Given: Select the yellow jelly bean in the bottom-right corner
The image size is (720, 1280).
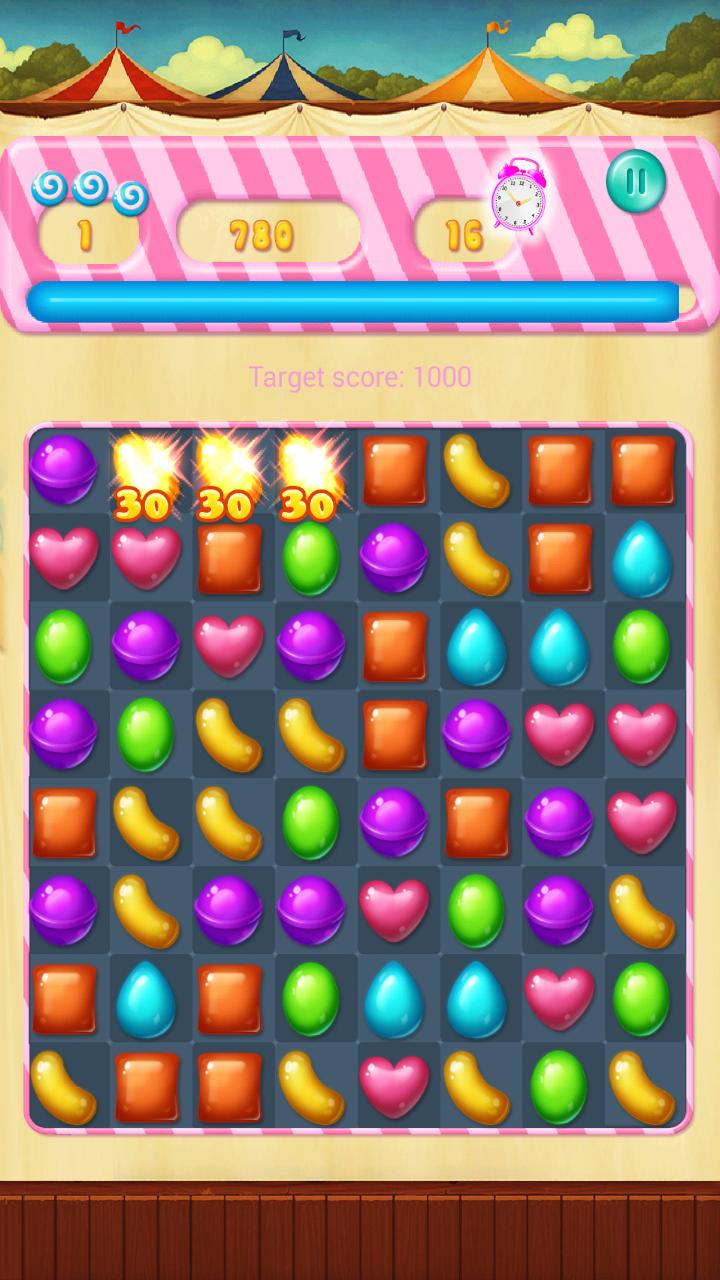Looking at the screenshot, I should pyautogui.click(x=642, y=1086).
